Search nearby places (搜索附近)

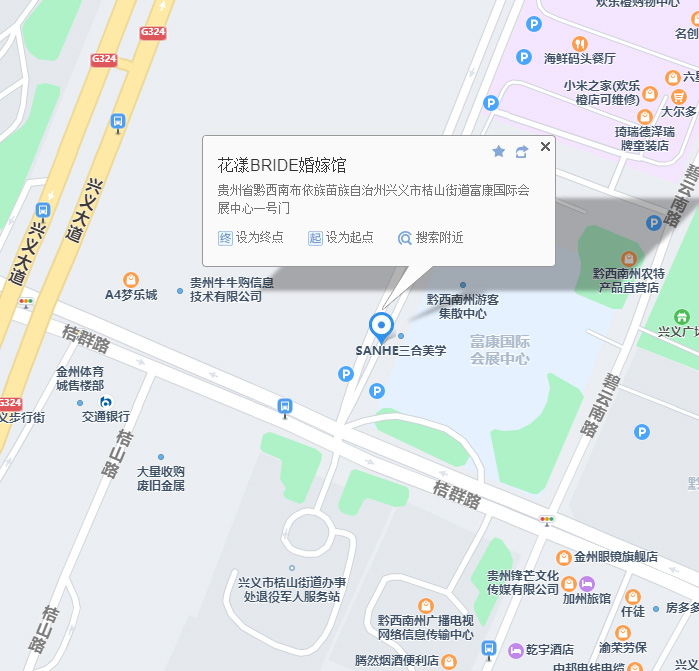(430, 238)
